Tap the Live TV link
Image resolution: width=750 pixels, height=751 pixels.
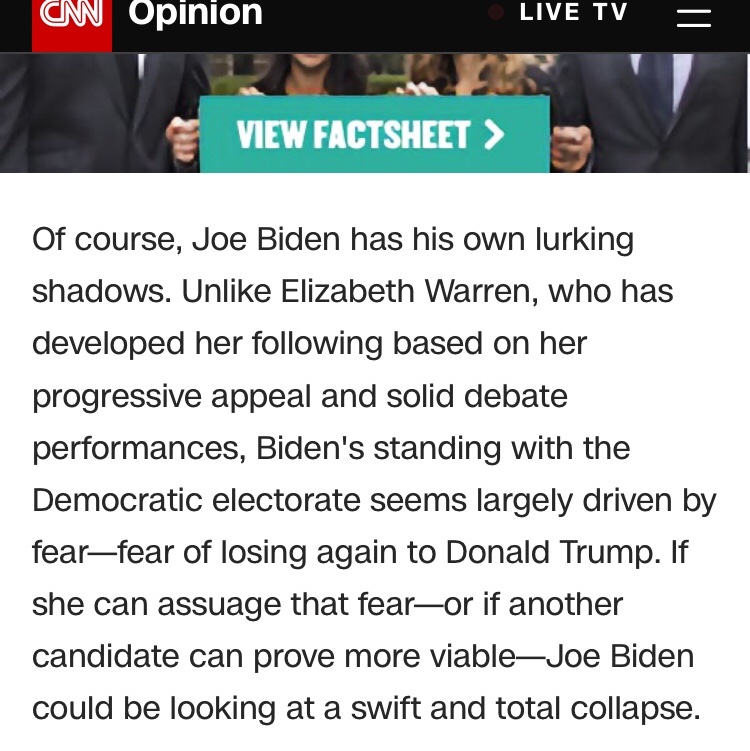pyautogui.click(x=573, y=13)
